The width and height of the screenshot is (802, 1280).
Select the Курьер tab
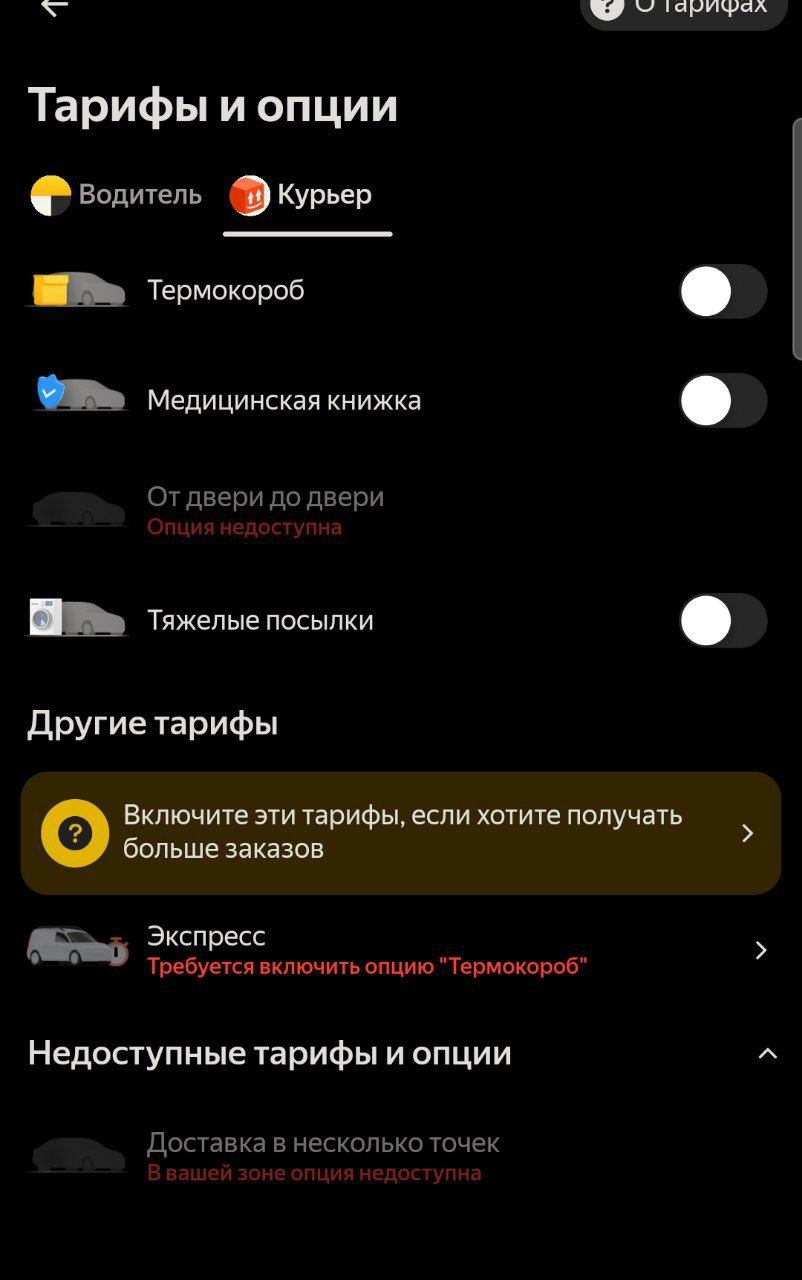(304, 195)
